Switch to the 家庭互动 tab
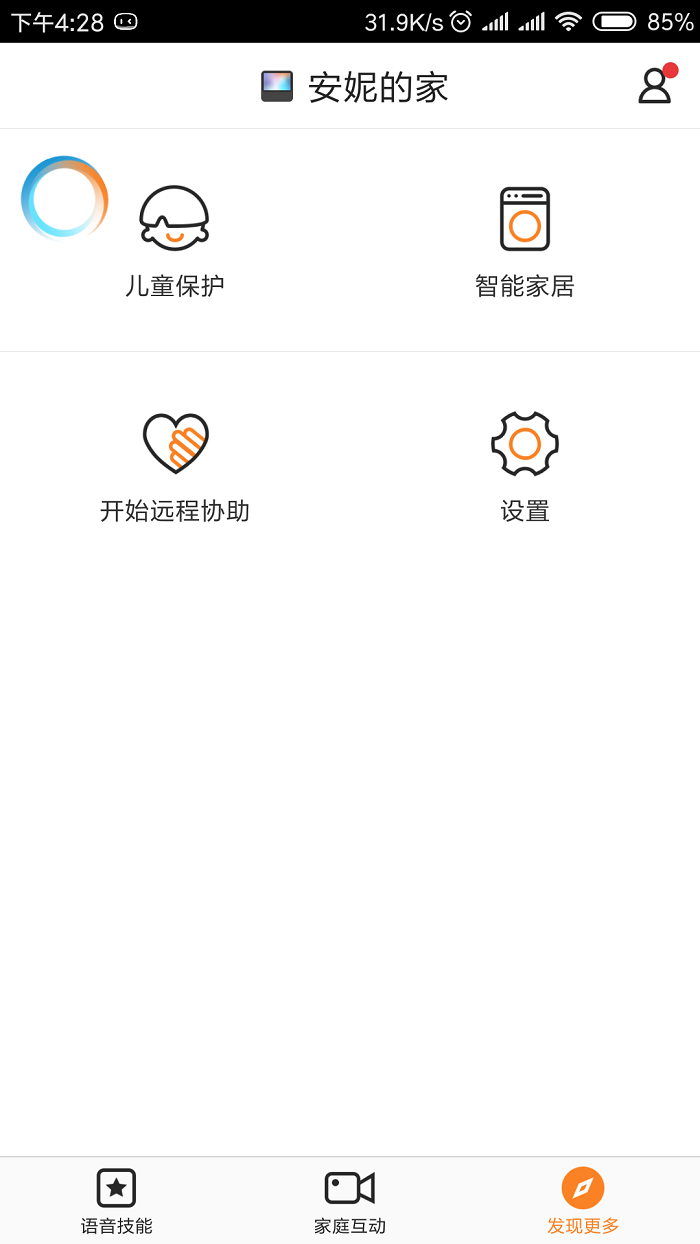700x1244 pixels. coord(350,1200)
